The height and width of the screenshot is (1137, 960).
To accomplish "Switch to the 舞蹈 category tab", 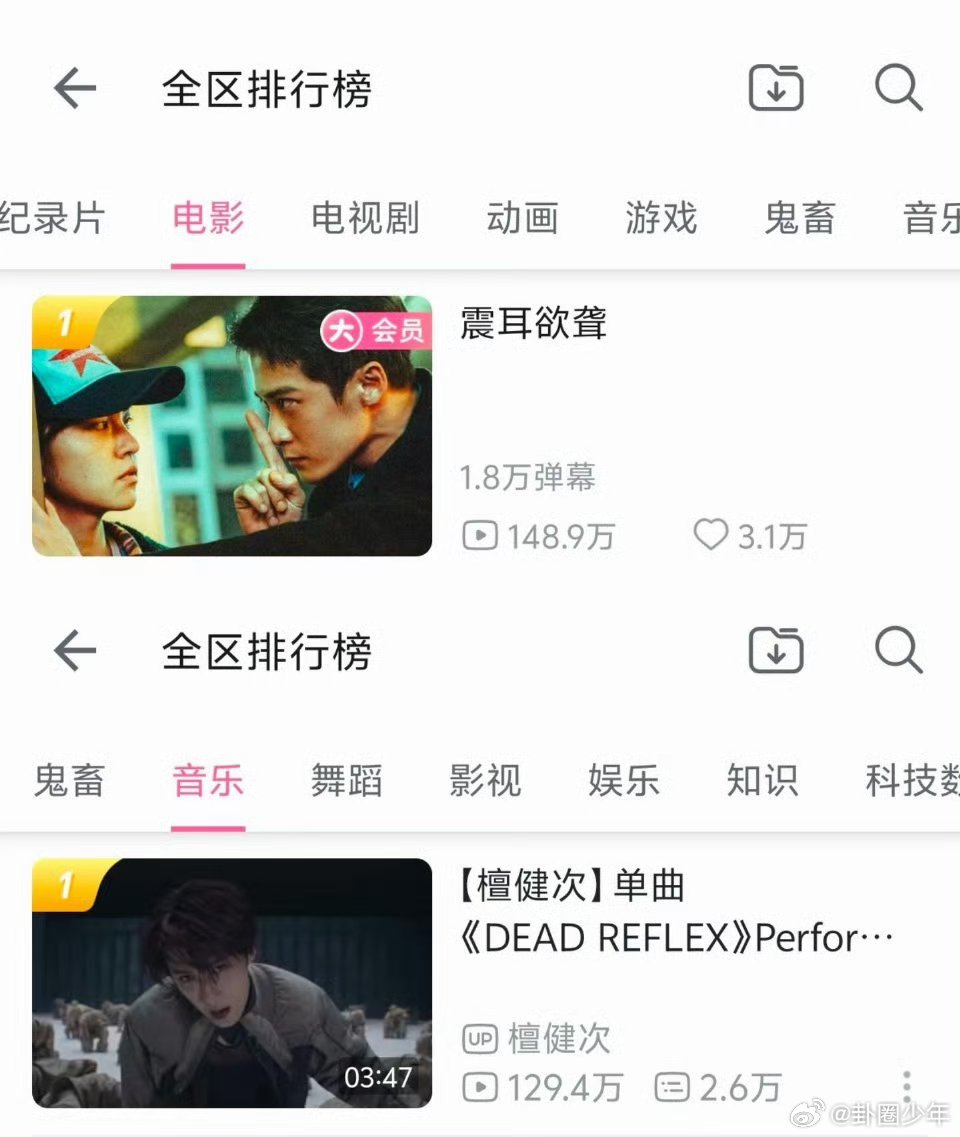I will [x=346, y=782].
